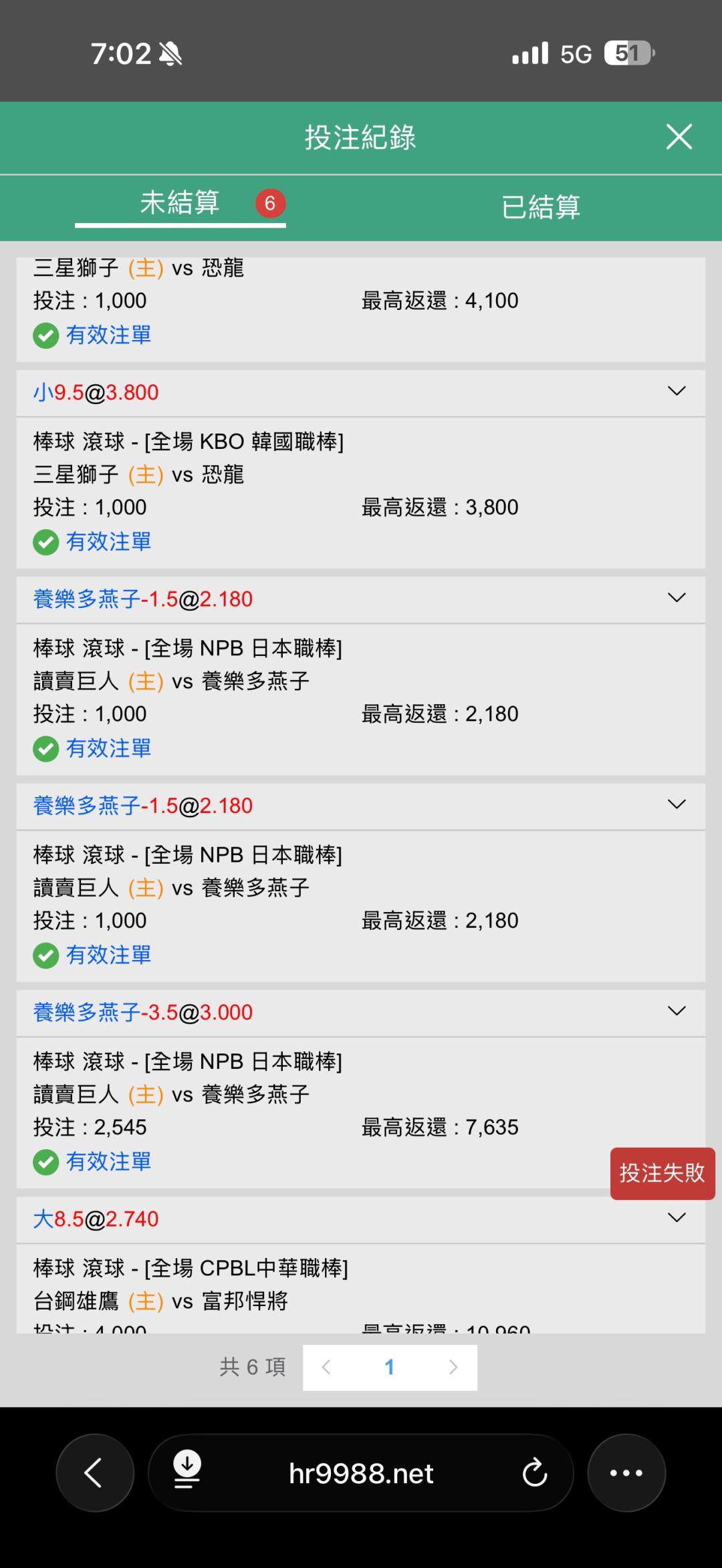The height and width of the screenshot is (1568, 722).
Task: Switch to the 已結算 settled tab
Action: coord(541,206)
